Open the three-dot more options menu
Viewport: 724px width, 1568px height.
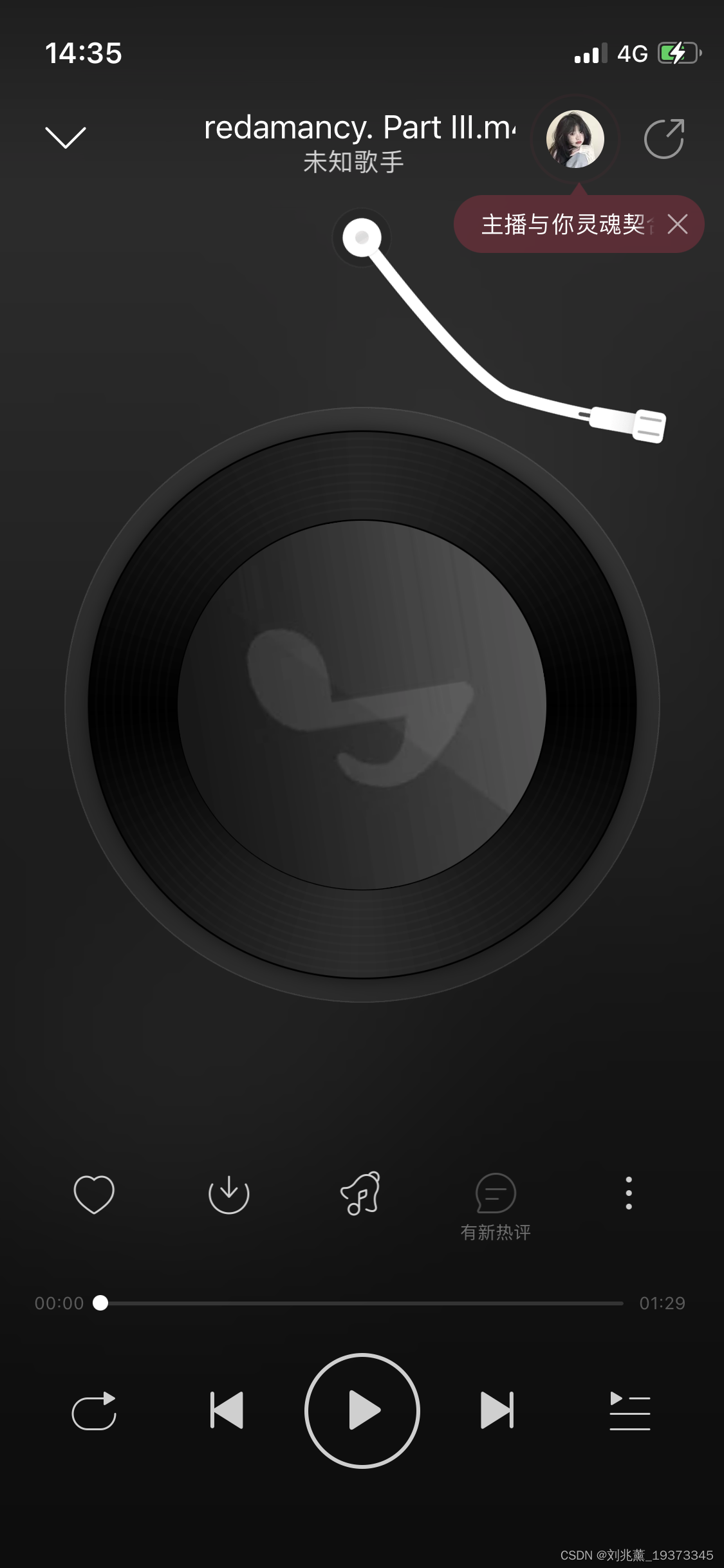(x=629, y=1193)
